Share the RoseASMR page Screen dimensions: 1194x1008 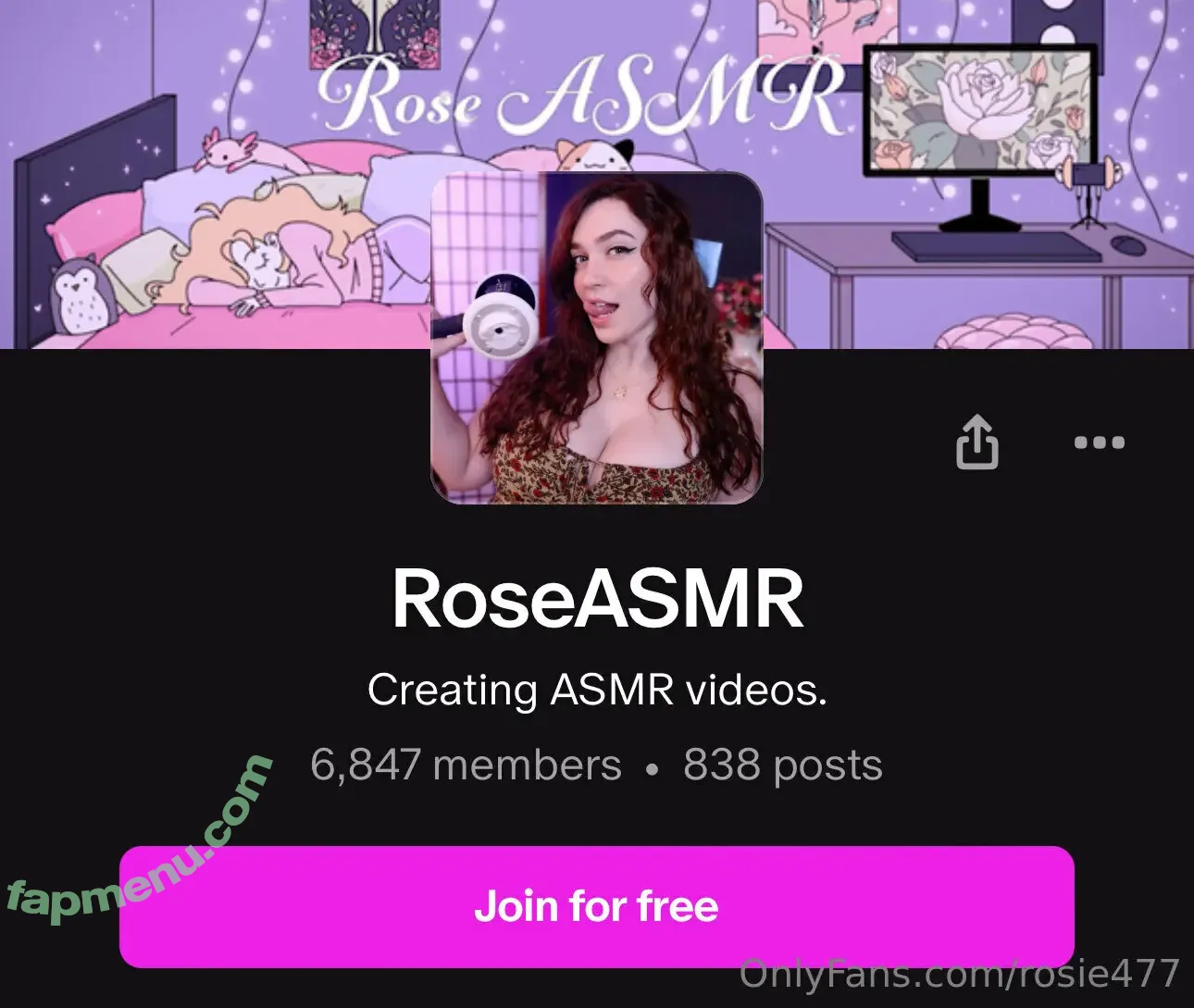(976, 442)
